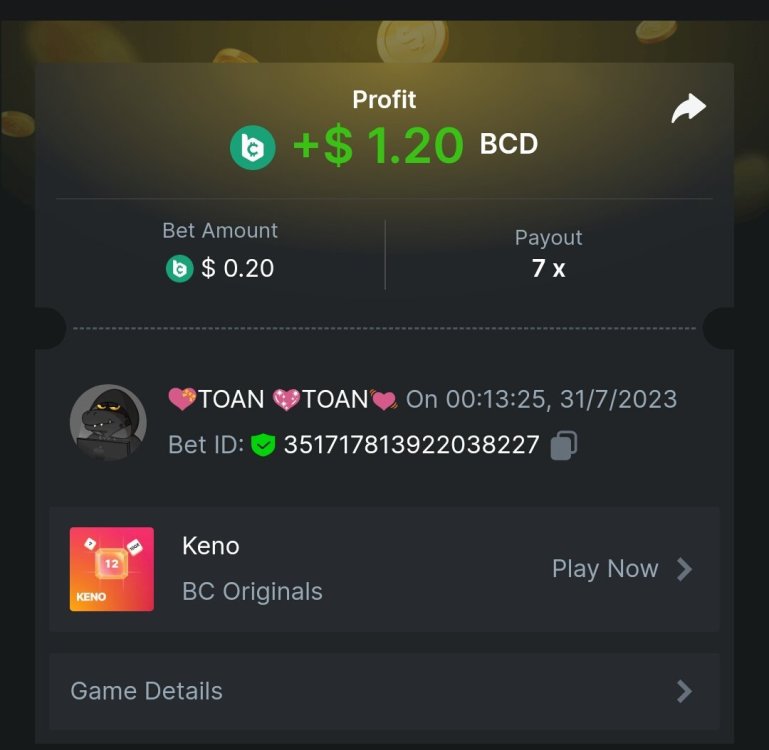Open TOAN's profile avatar

click(108, 422)
